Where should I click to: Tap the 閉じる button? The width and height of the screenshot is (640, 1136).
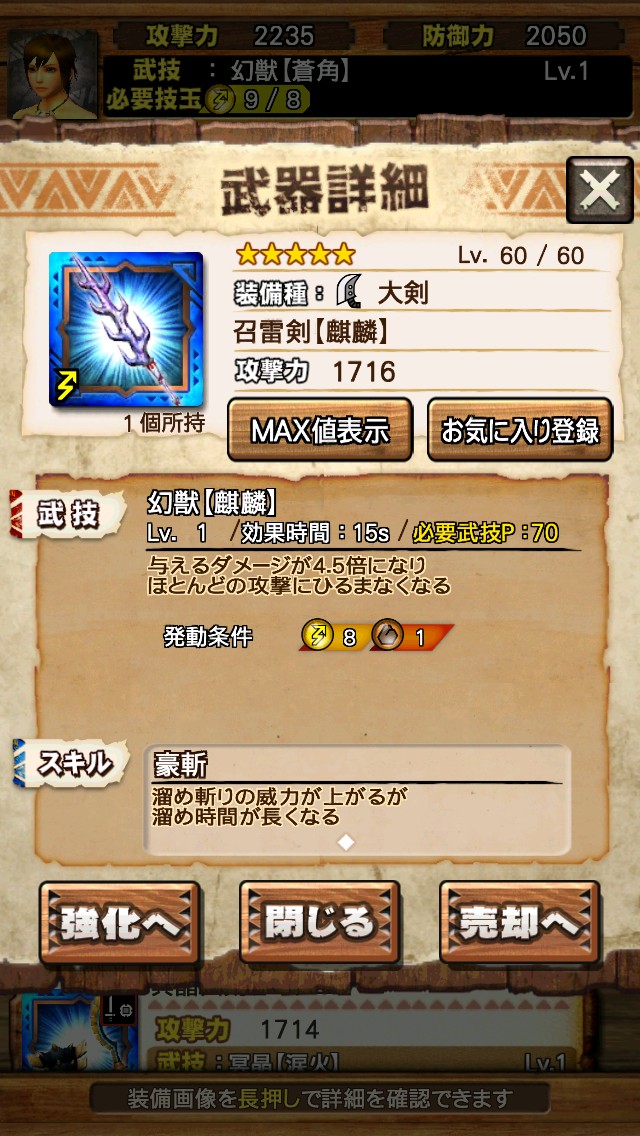[320, 922]
